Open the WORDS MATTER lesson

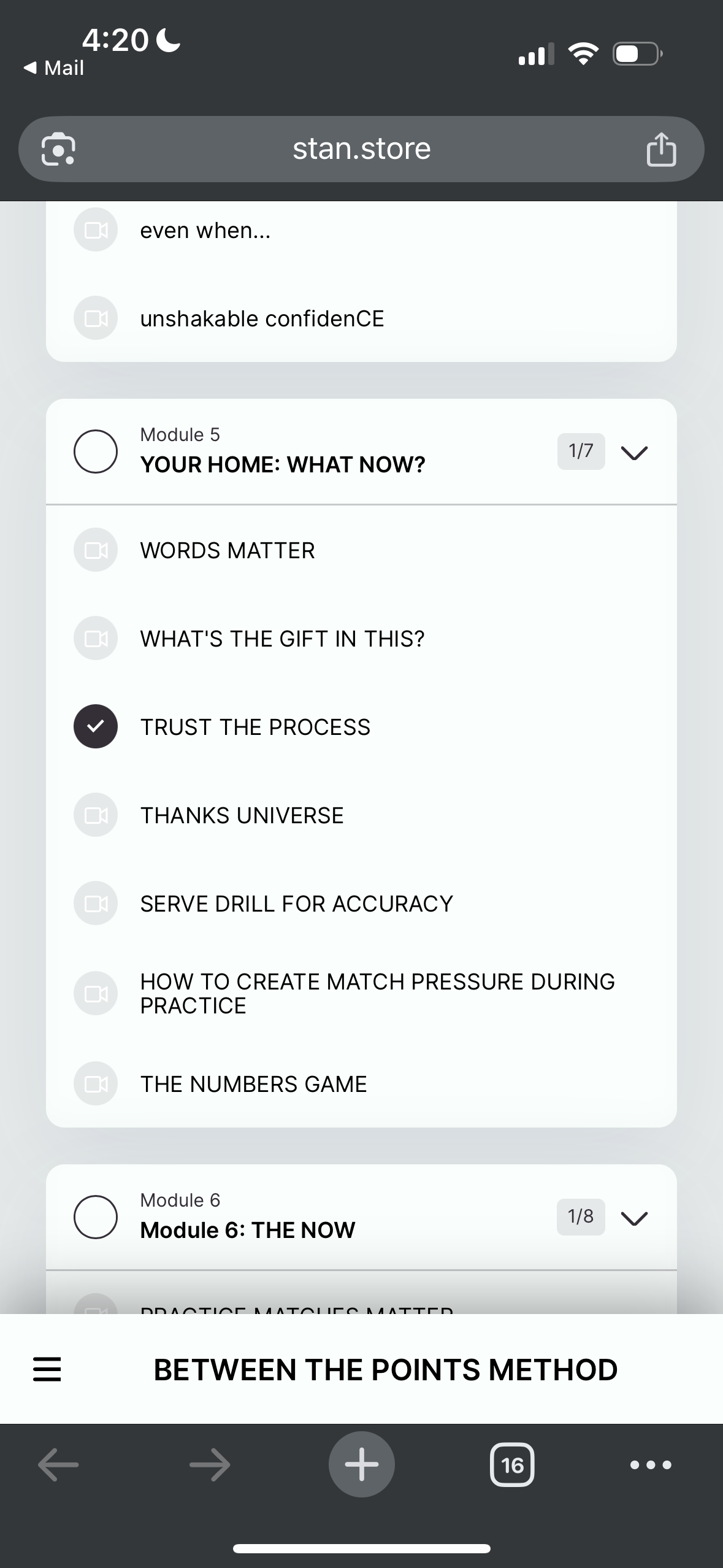[228, 550]
